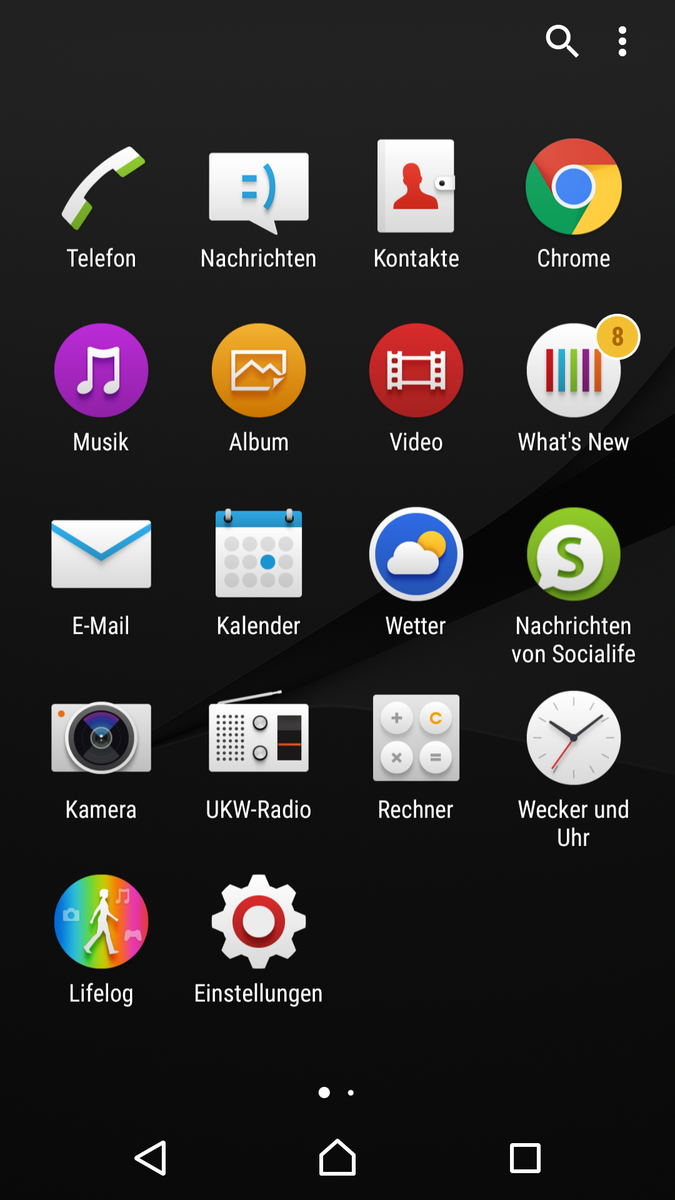Open Nachrichten von Socialife

(573, 554)
